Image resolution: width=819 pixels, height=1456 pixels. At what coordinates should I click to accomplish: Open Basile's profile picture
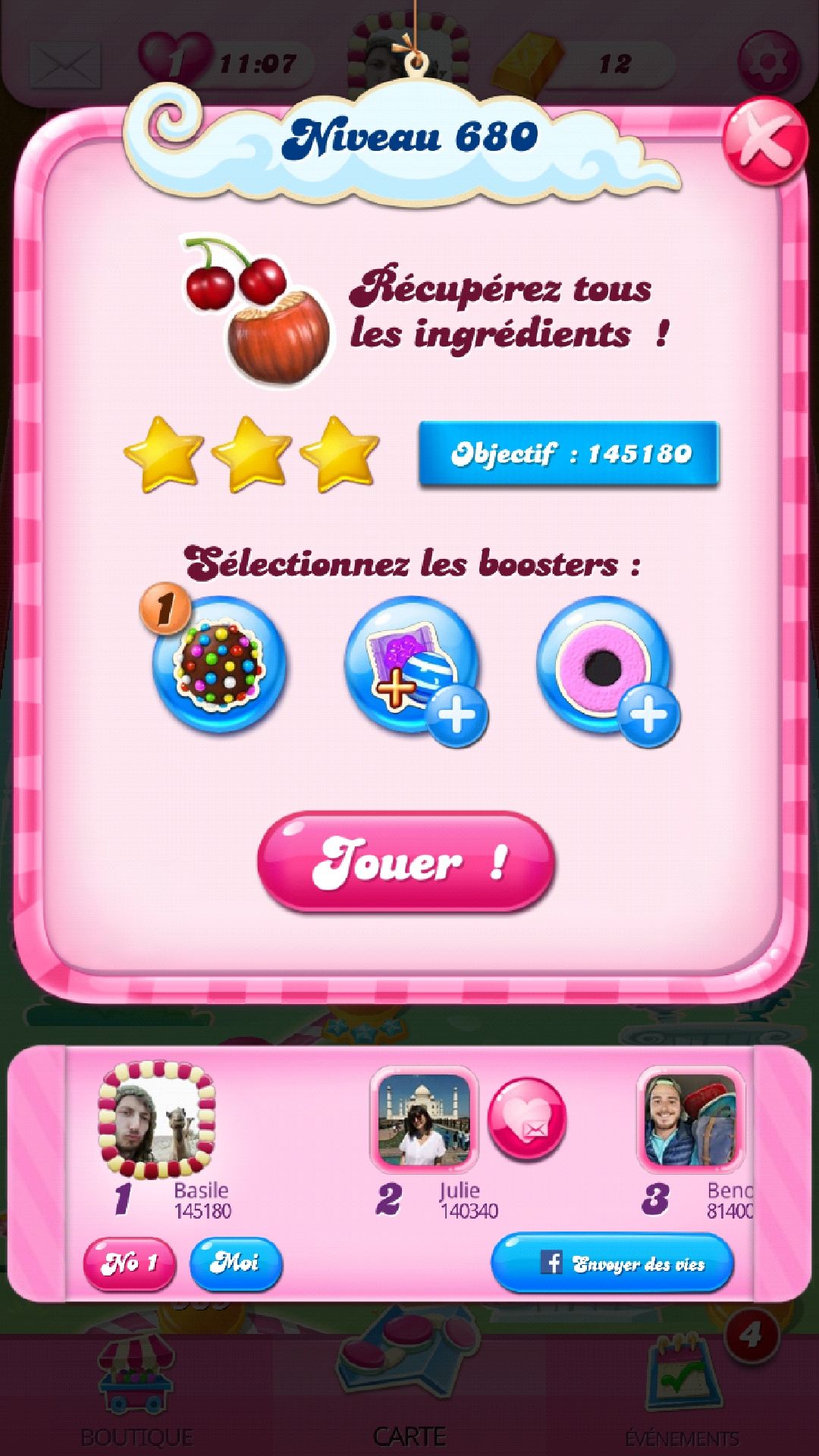tap(157, 1121)
